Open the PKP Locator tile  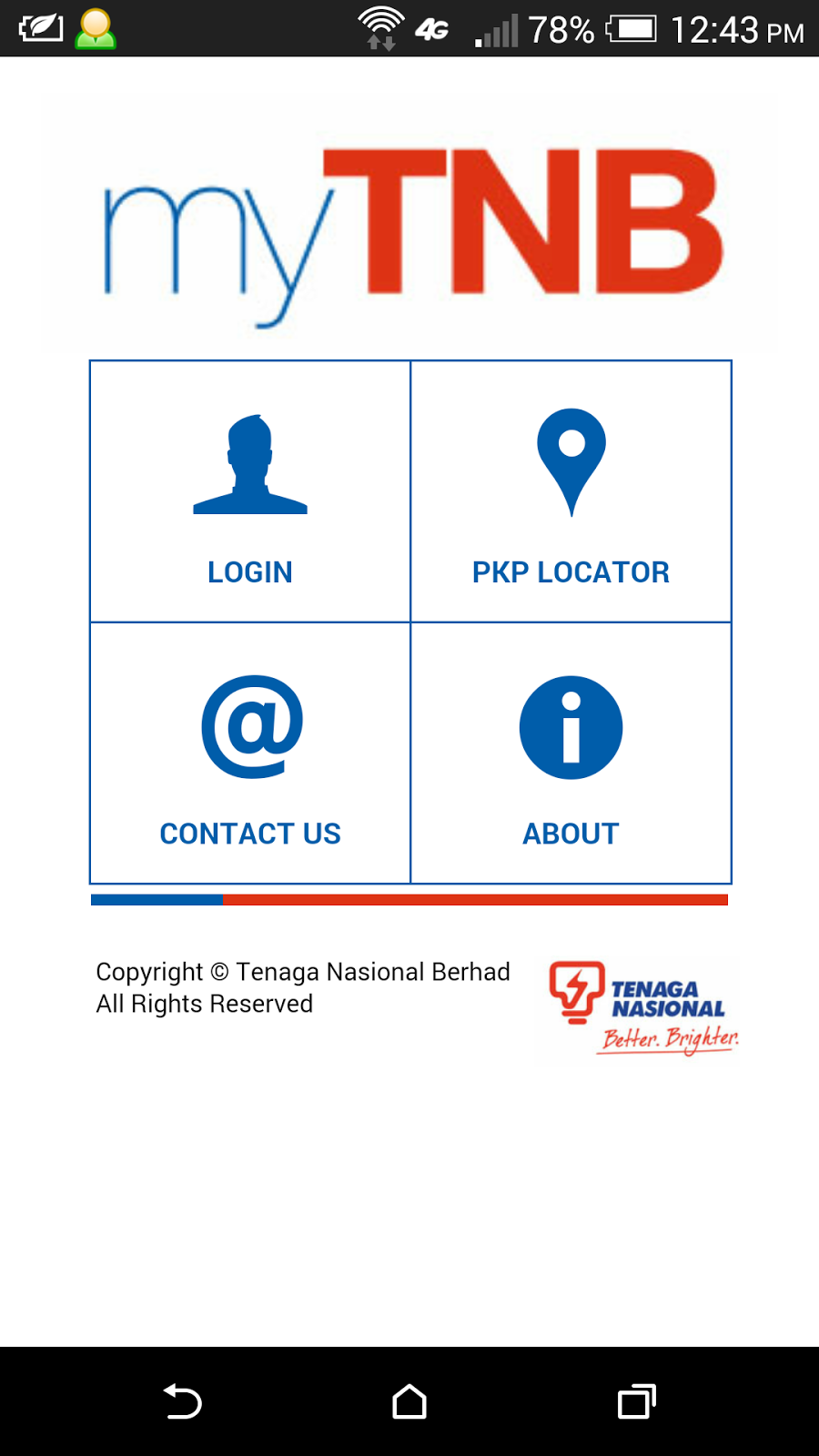[x=571, y=491]
